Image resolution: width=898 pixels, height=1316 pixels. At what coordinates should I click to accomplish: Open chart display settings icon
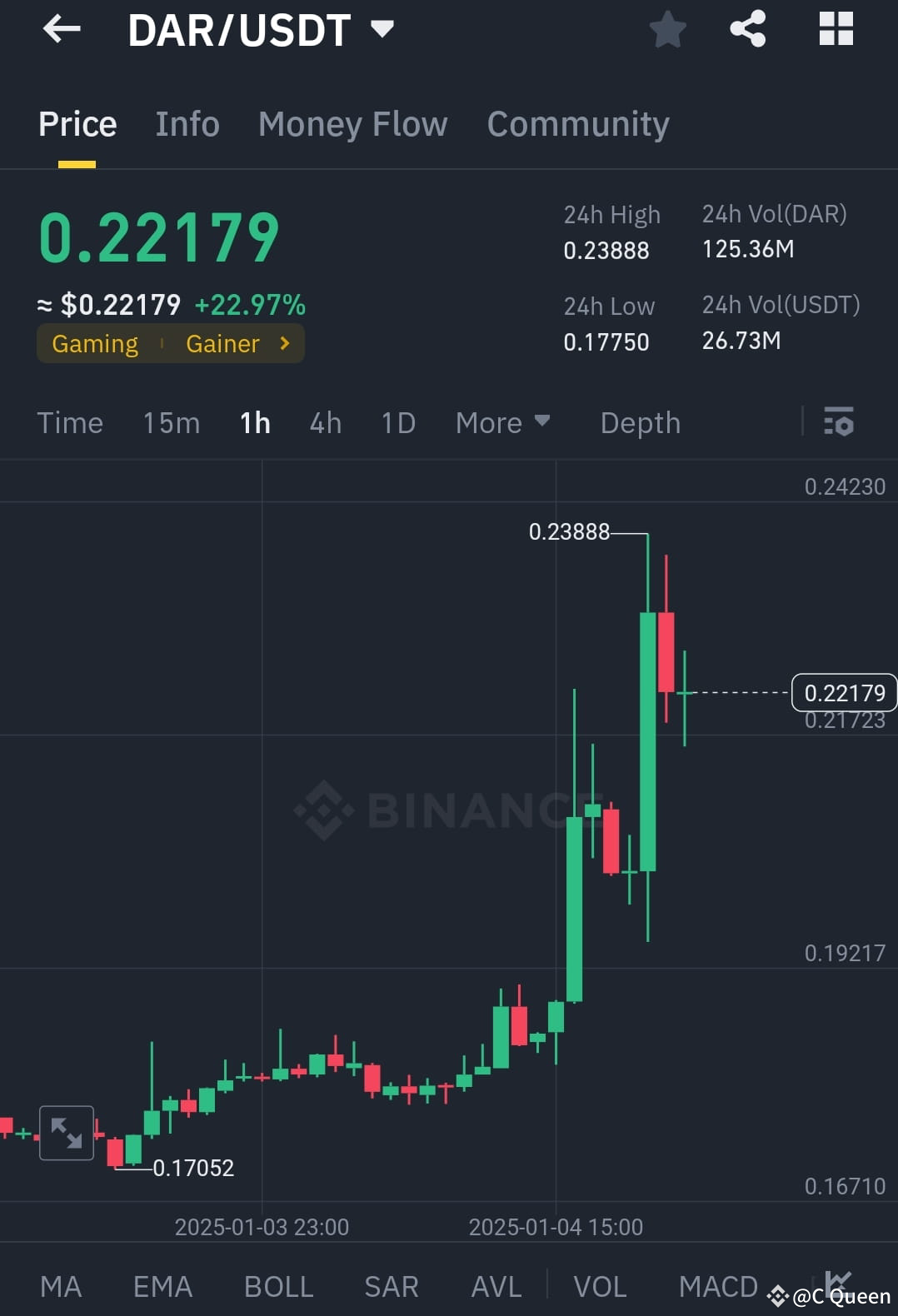[839, 422]
